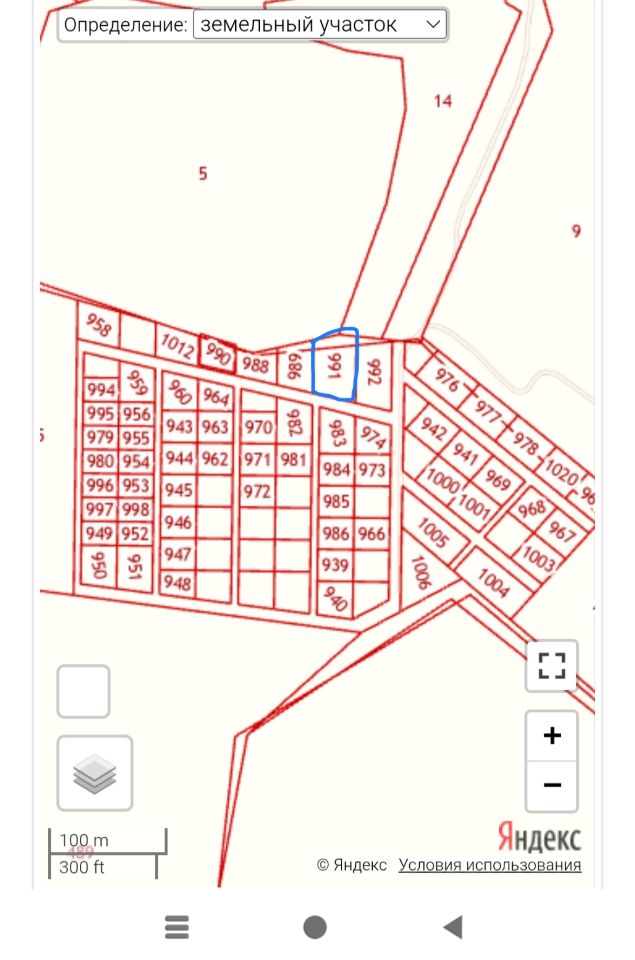This screenshot has height=960, width=635.
Task: Switch the map to fullscreen
Action: click(551, 666)
